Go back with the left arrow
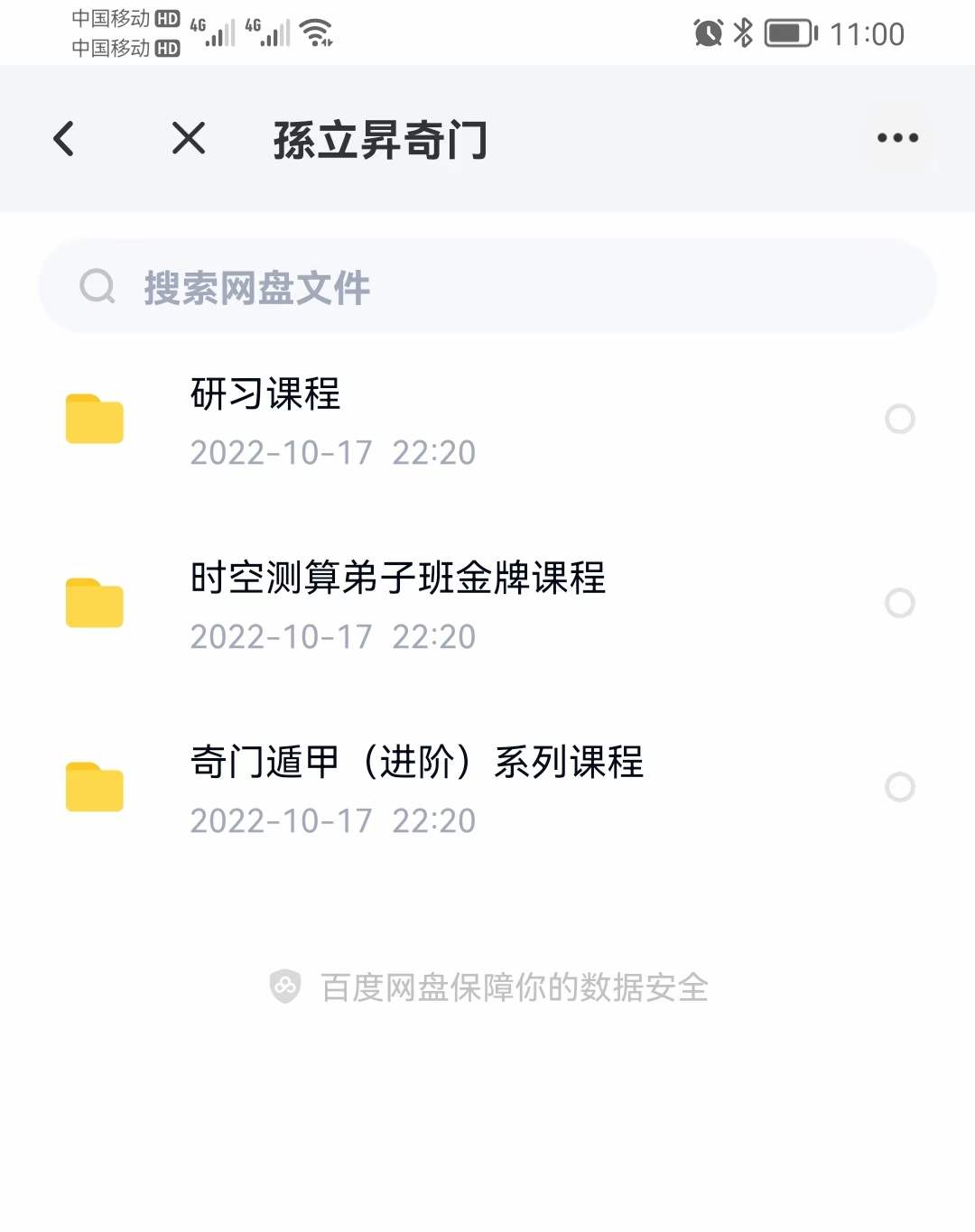 point(63,139)
